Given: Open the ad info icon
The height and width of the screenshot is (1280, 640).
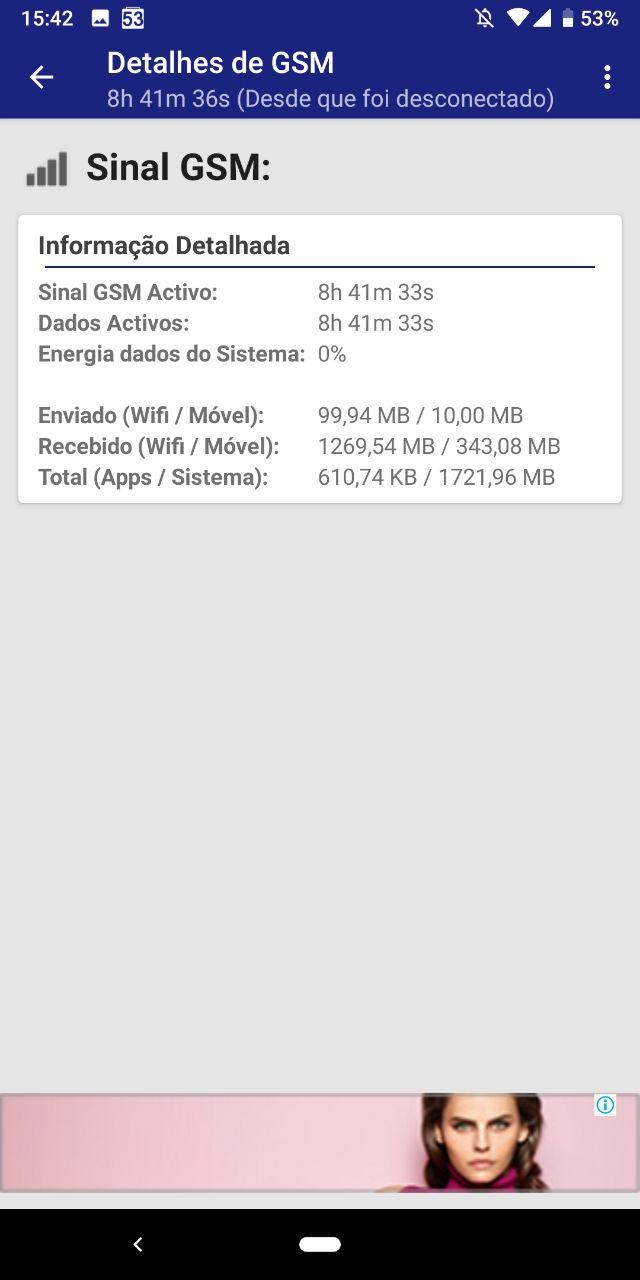Looking at the screenshot, I should 605,1105.
